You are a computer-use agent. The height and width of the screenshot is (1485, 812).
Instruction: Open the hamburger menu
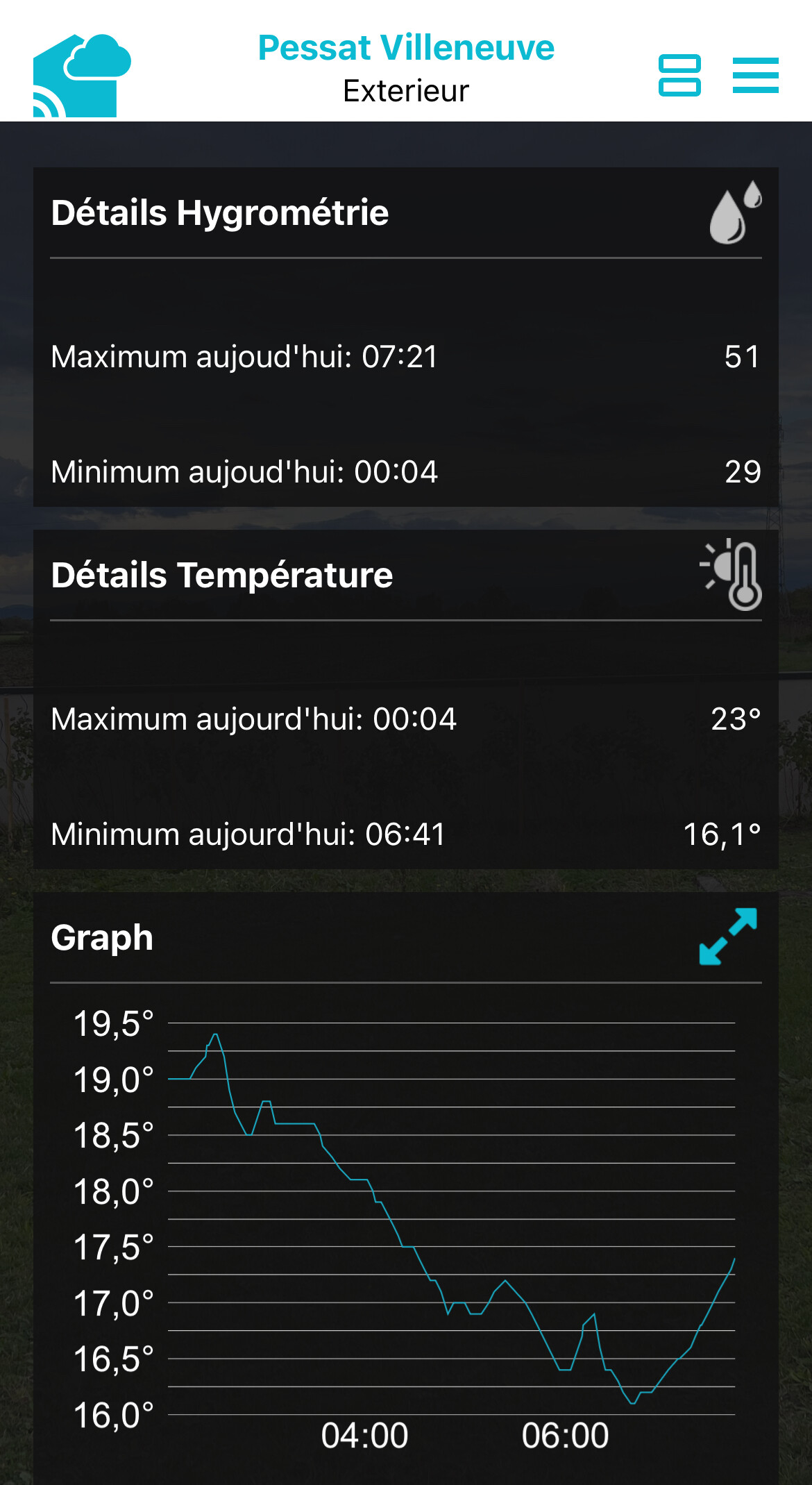[755, 75]
